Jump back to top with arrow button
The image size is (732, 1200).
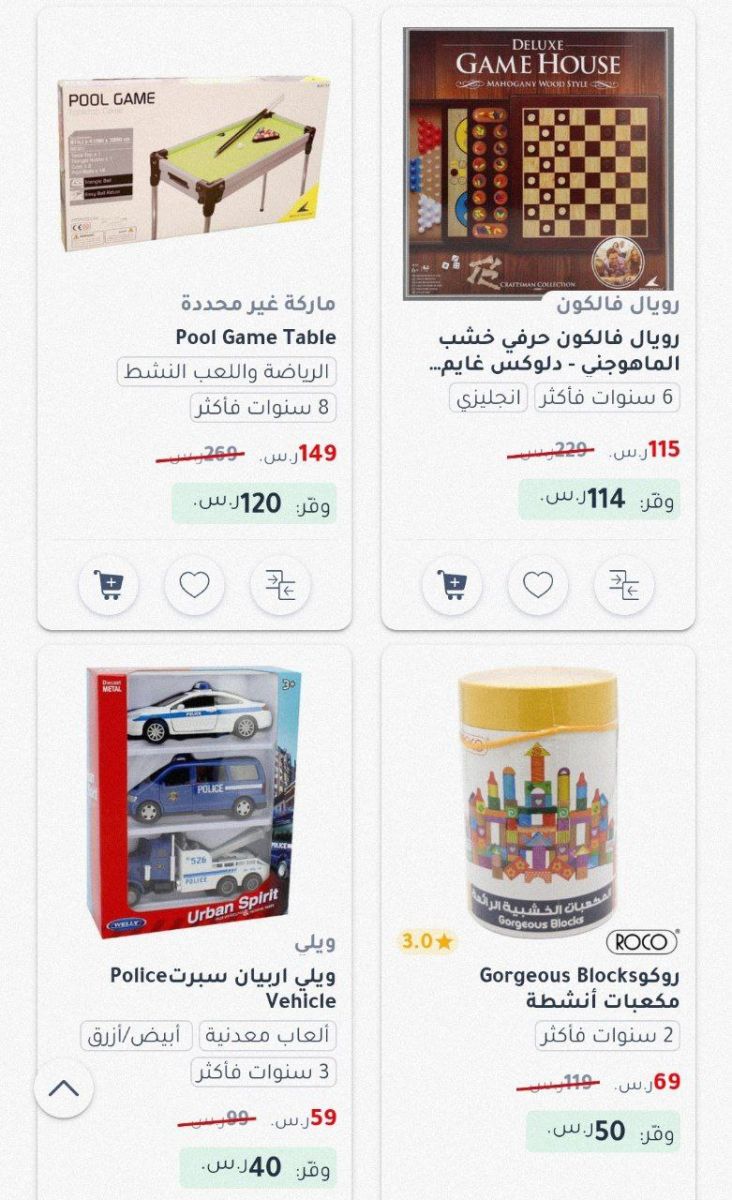(64, 1089)
